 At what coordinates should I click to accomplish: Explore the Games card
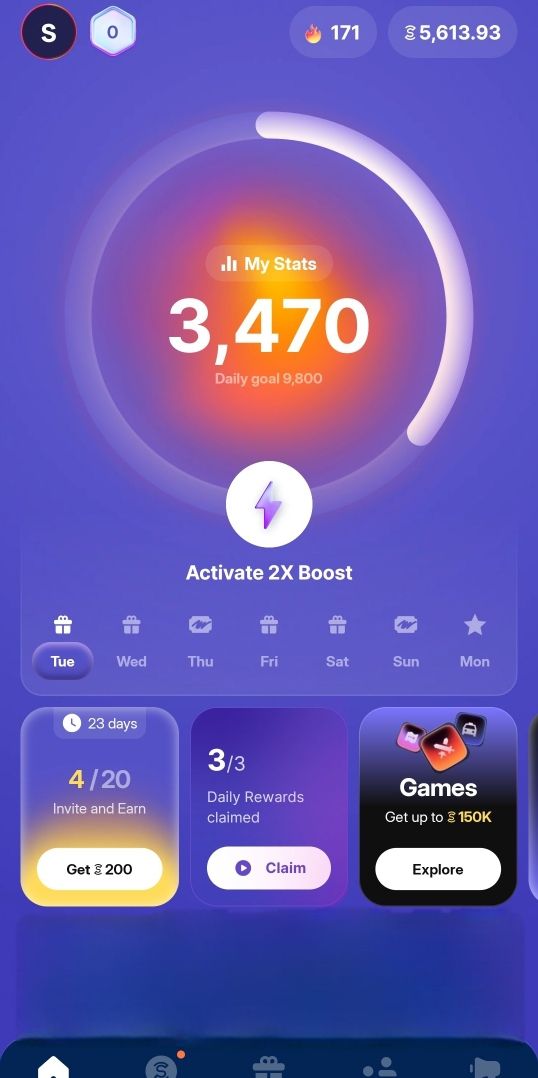pos(438,869)
